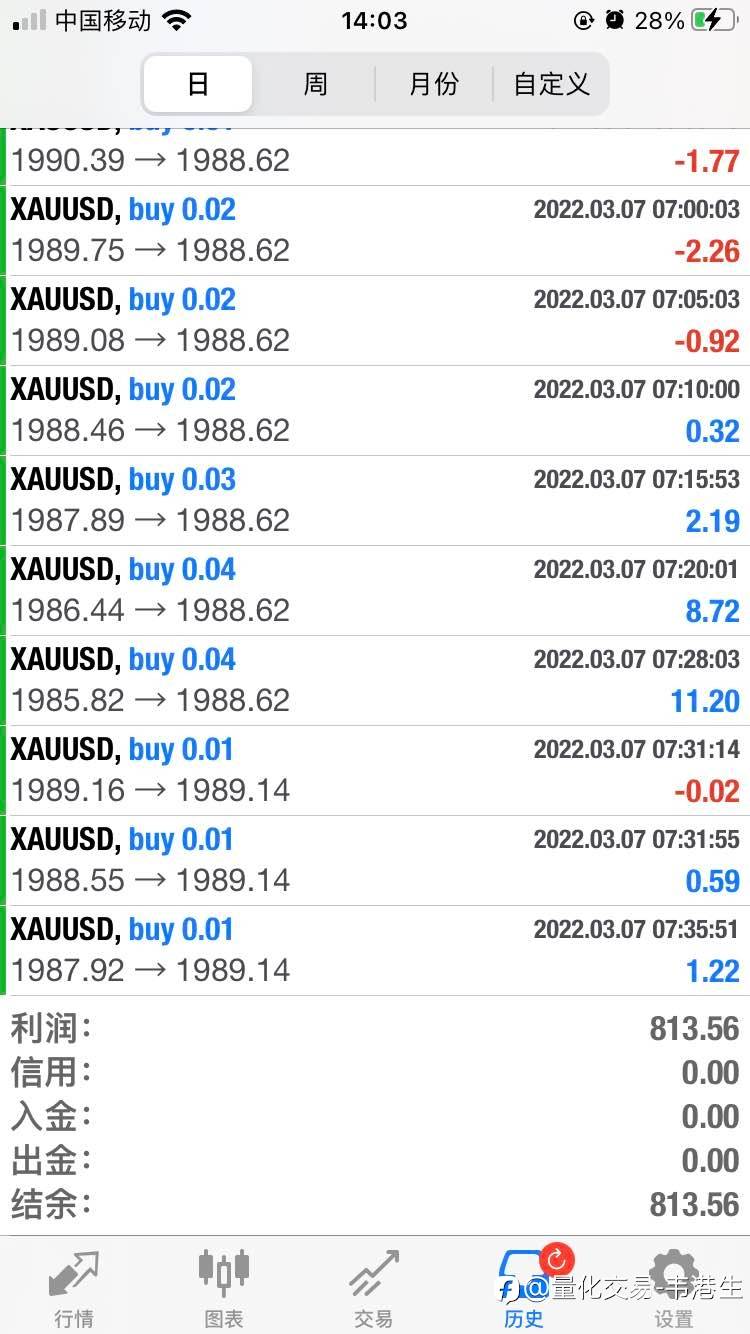Open the XAUUSD trade at 07:31:14
Screen dimensions: 750x1334
pyautogui.click(x=375, y=770)
